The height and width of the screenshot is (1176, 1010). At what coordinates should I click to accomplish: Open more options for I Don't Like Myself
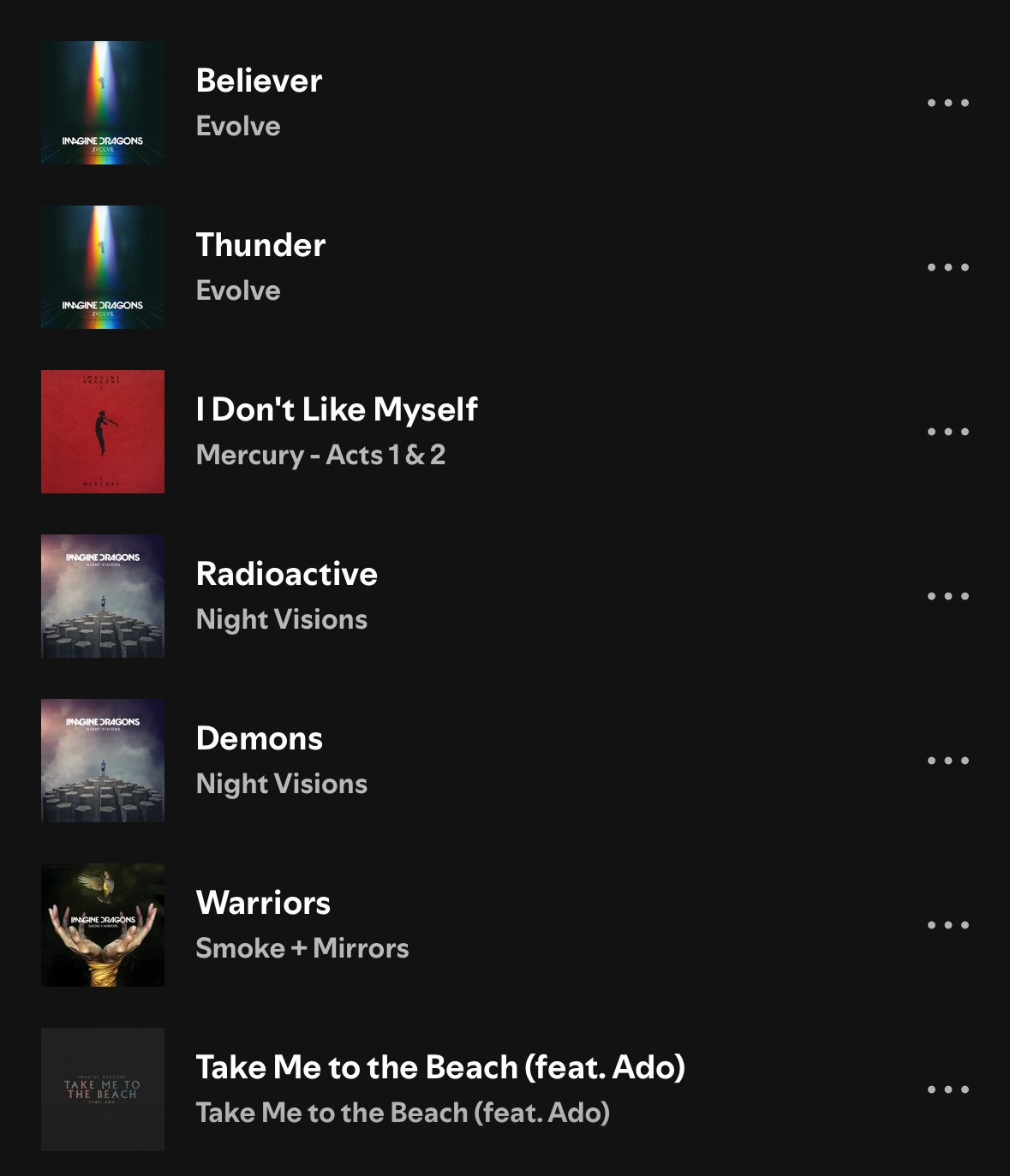[x=947, y=432]
